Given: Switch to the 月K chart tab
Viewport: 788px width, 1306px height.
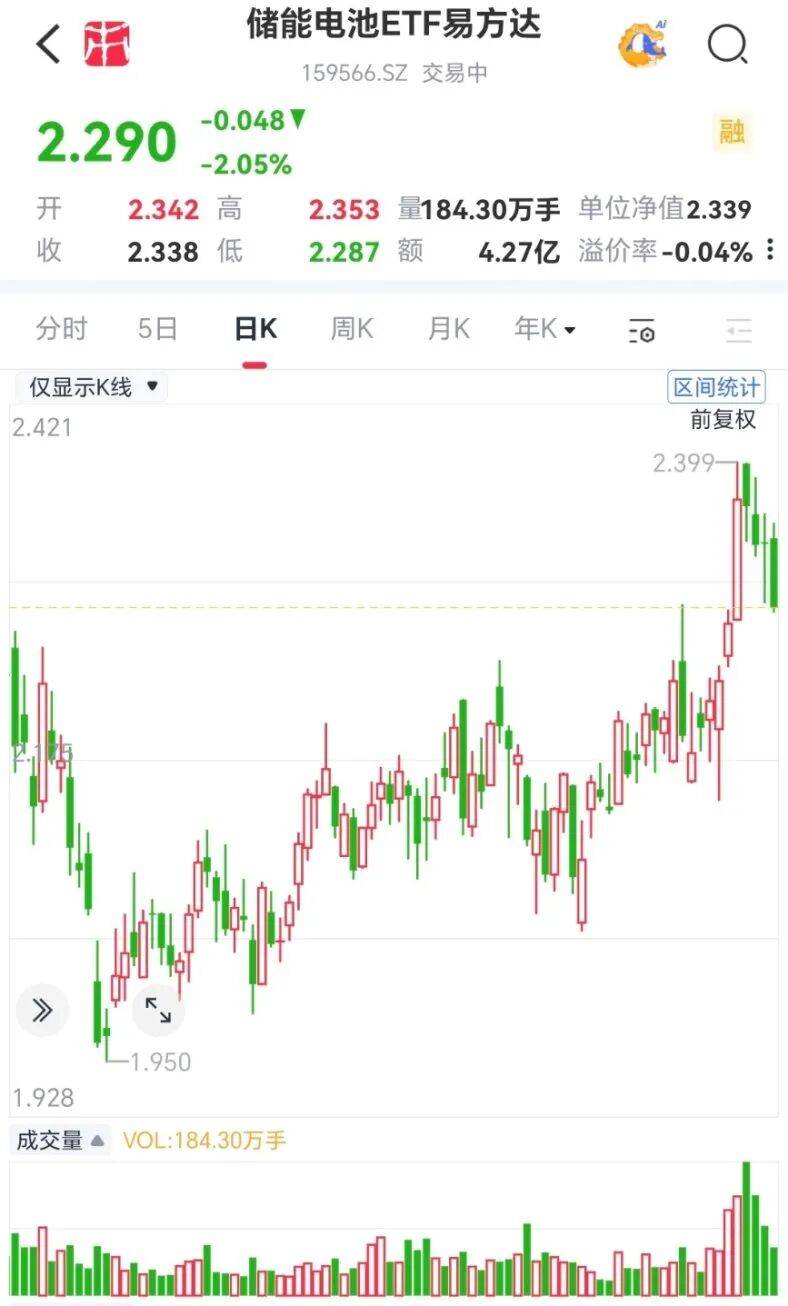Looking at the screenshot, I should [x=448, y=329].
